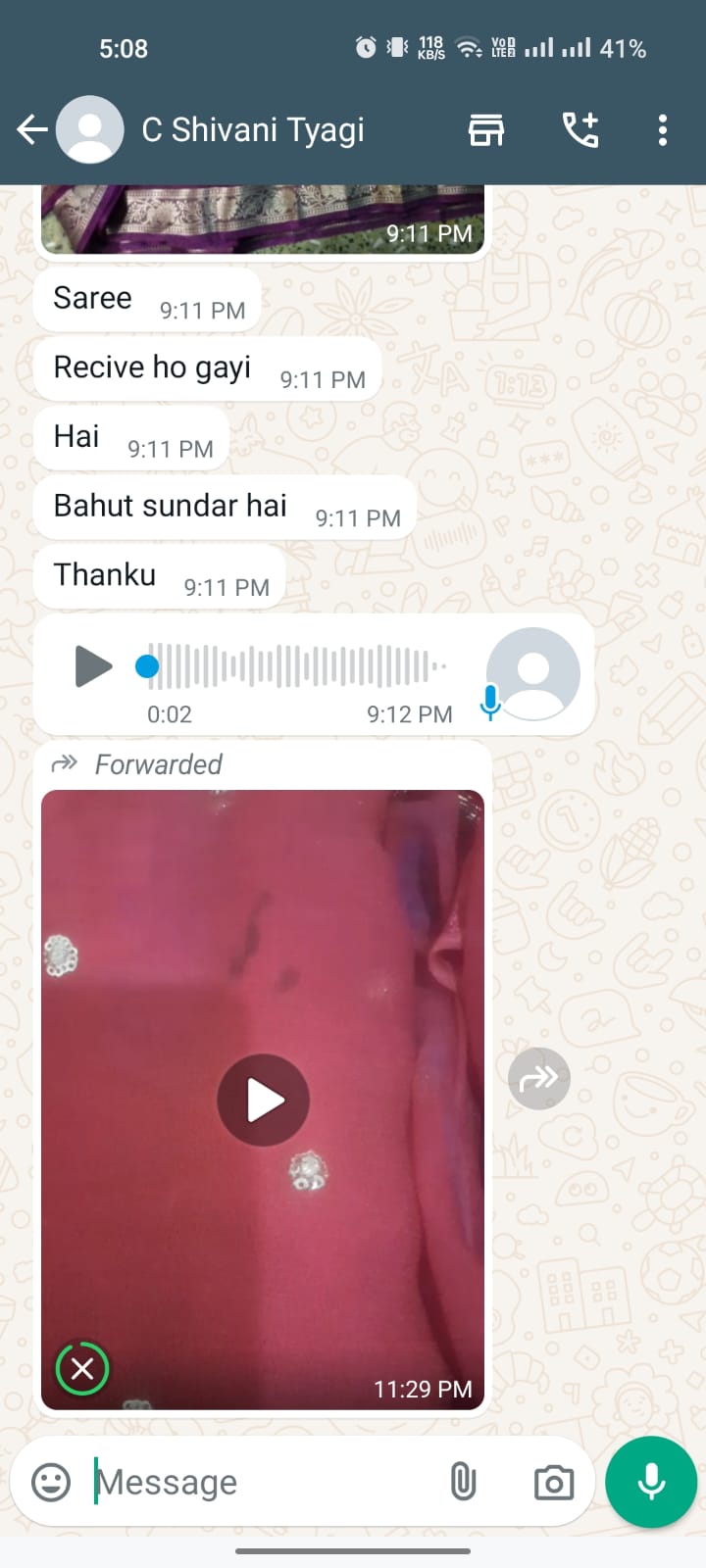This screenshot has height=1568, width=706.
Task: Forward the video using the side arrow
Action: click(x=539, y=1079)
